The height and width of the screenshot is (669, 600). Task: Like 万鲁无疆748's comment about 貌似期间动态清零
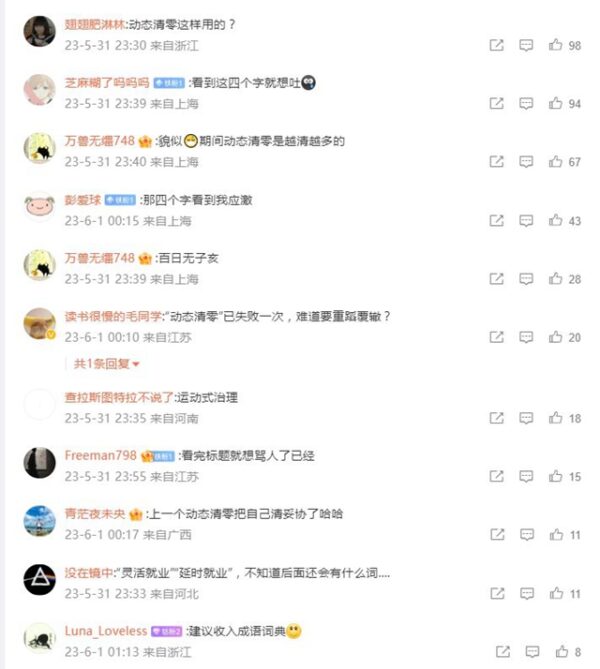coord(556,162)
